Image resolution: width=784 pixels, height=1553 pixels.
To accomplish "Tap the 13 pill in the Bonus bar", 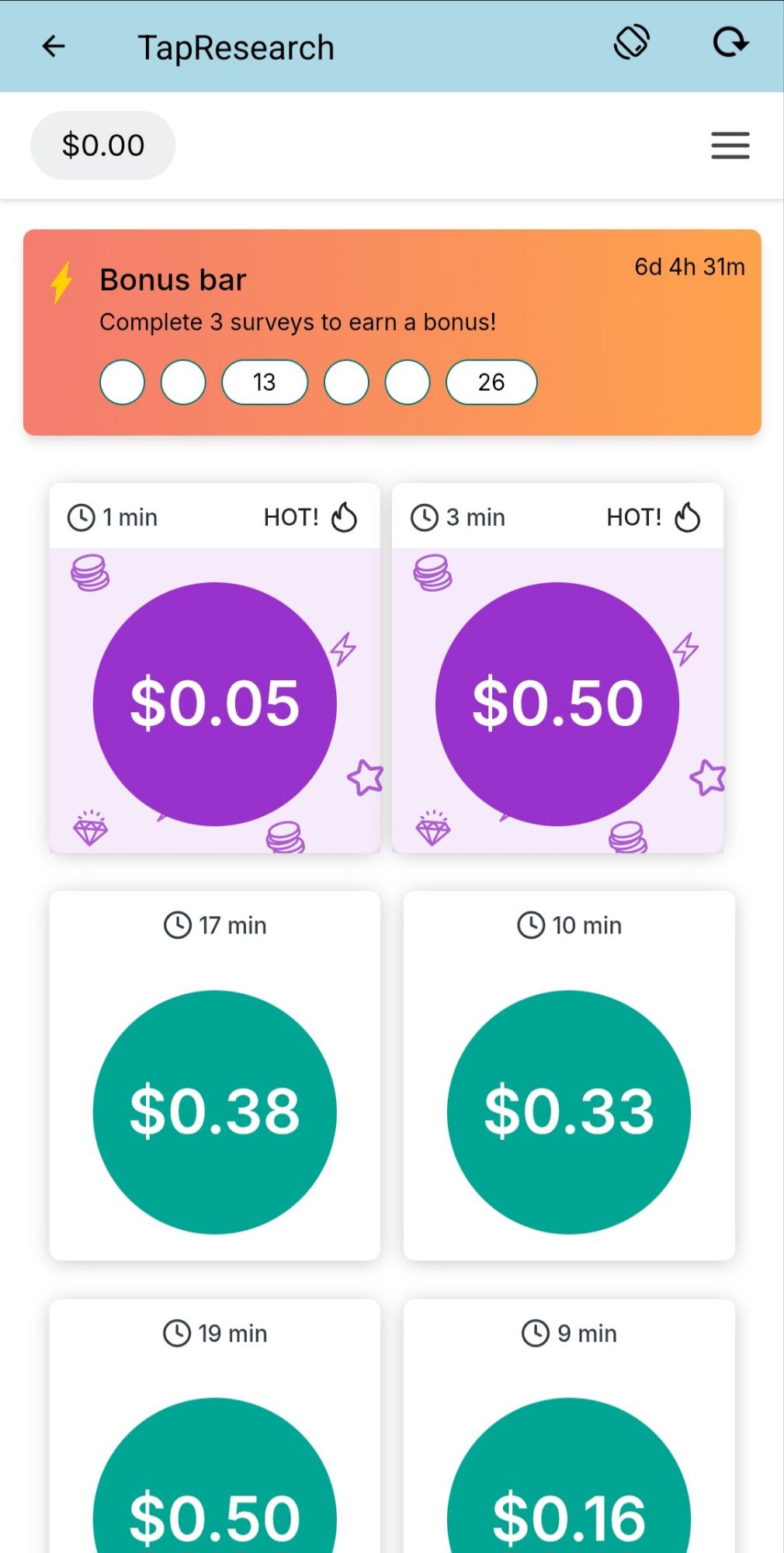I will [264, 382].
